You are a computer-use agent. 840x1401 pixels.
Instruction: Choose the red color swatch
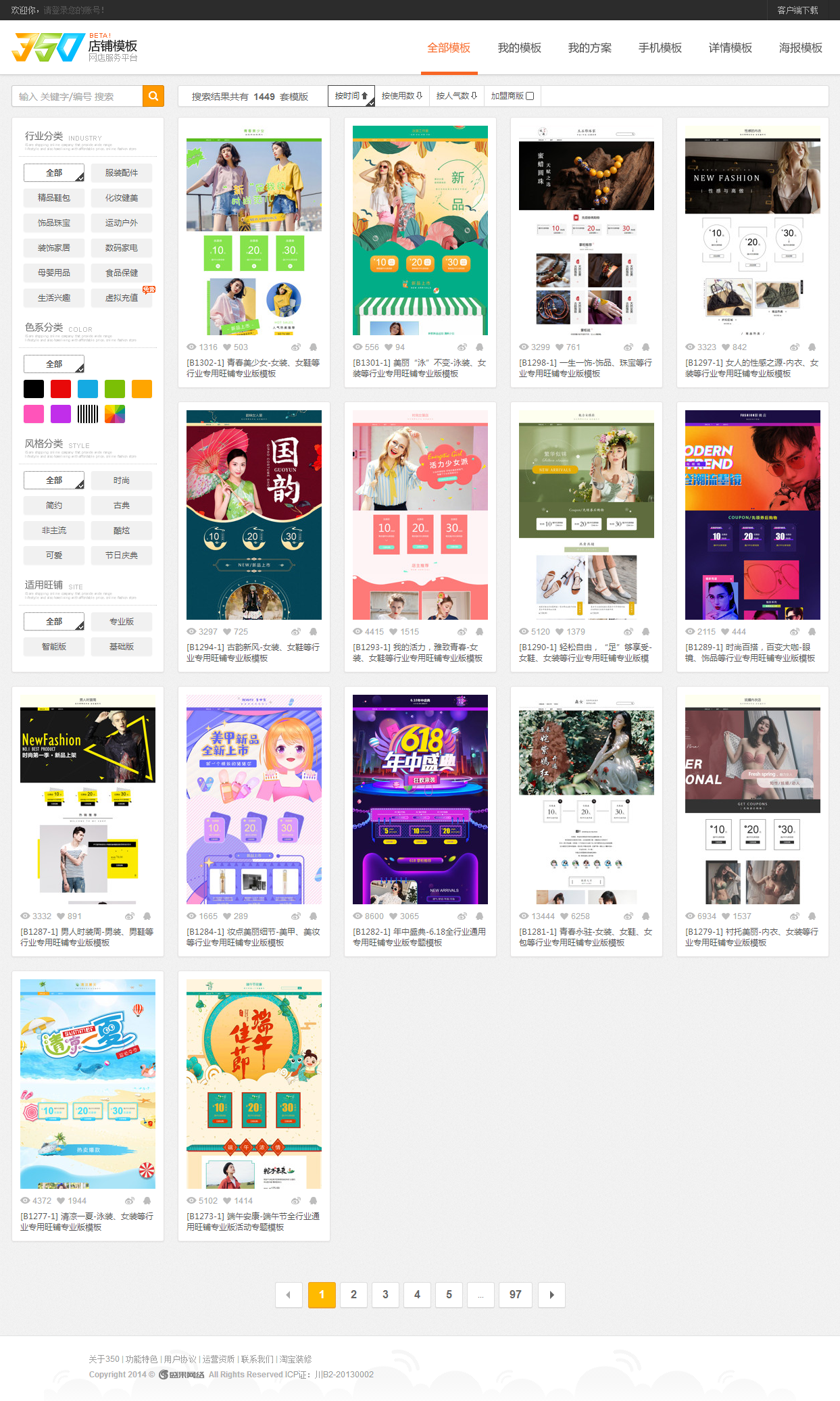pyautogui.click(x=61, y=389)
